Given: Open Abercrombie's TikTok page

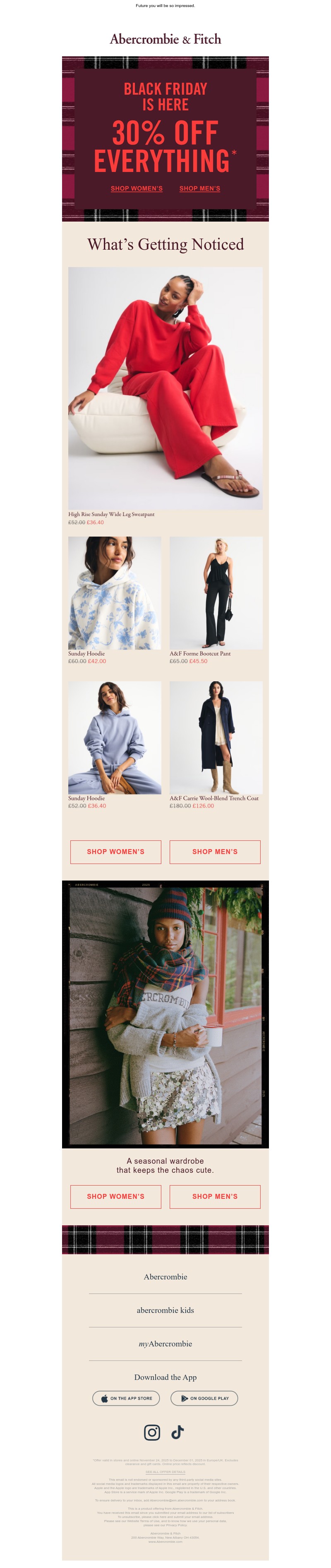Looking at the screenshot, I should point(177,1432).
